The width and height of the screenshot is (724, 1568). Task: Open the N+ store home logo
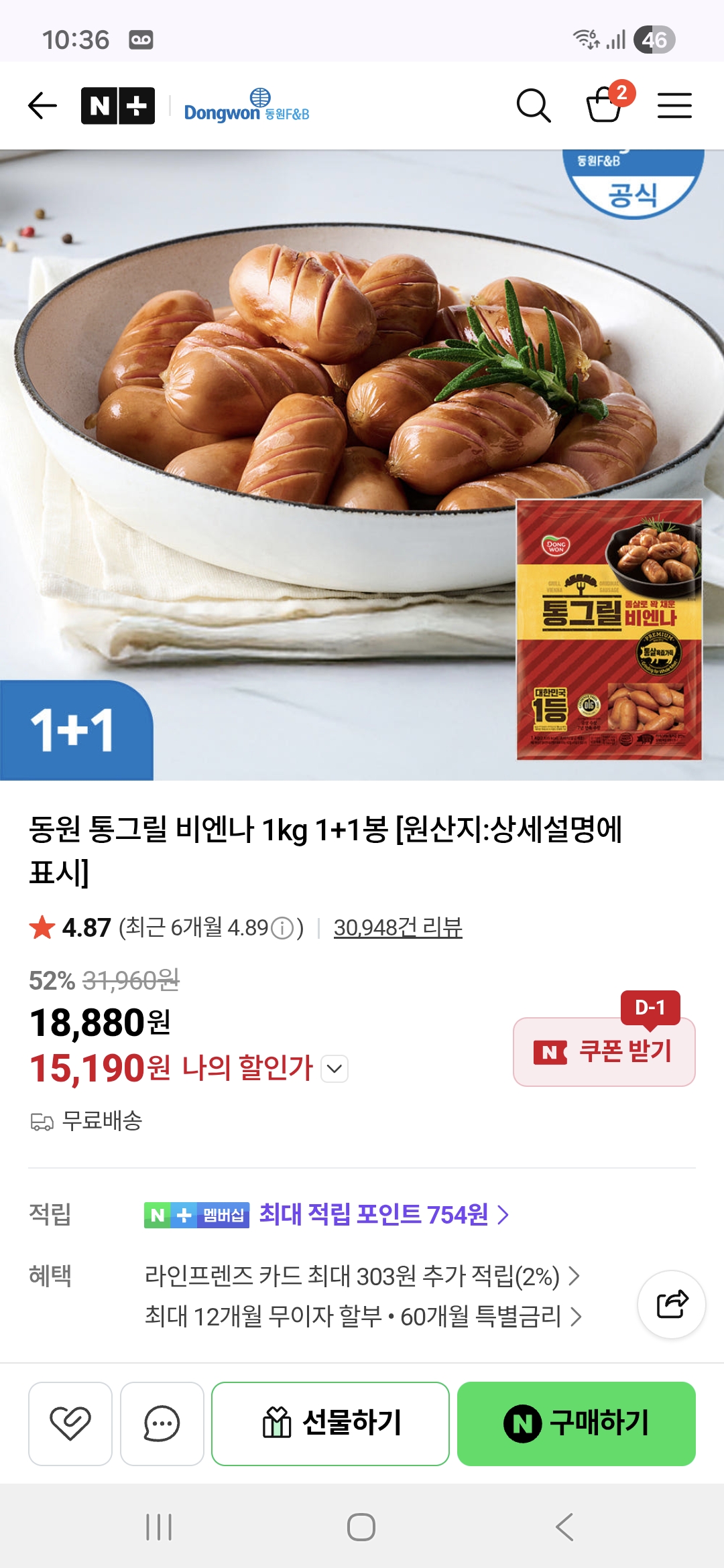pos(118,106)
